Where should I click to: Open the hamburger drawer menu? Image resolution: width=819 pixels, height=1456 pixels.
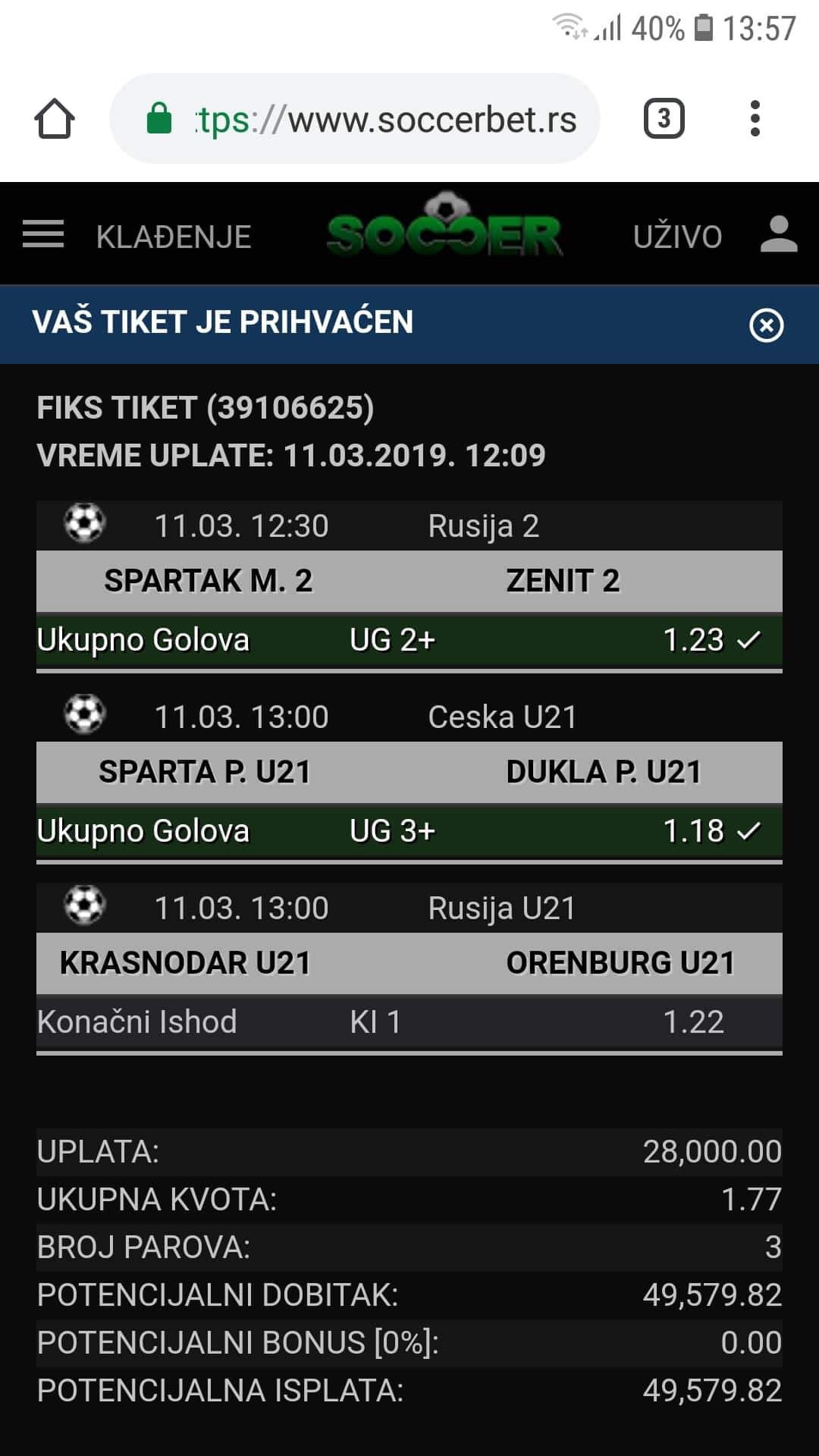(x=43, y=234)
